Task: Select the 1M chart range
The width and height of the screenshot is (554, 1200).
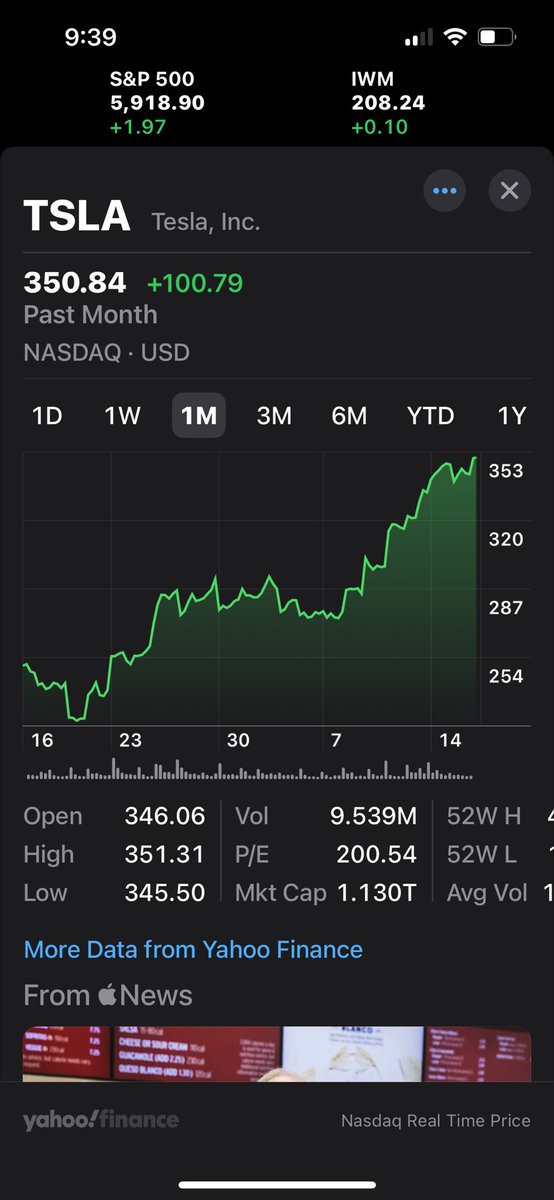Action: [199, 416]
